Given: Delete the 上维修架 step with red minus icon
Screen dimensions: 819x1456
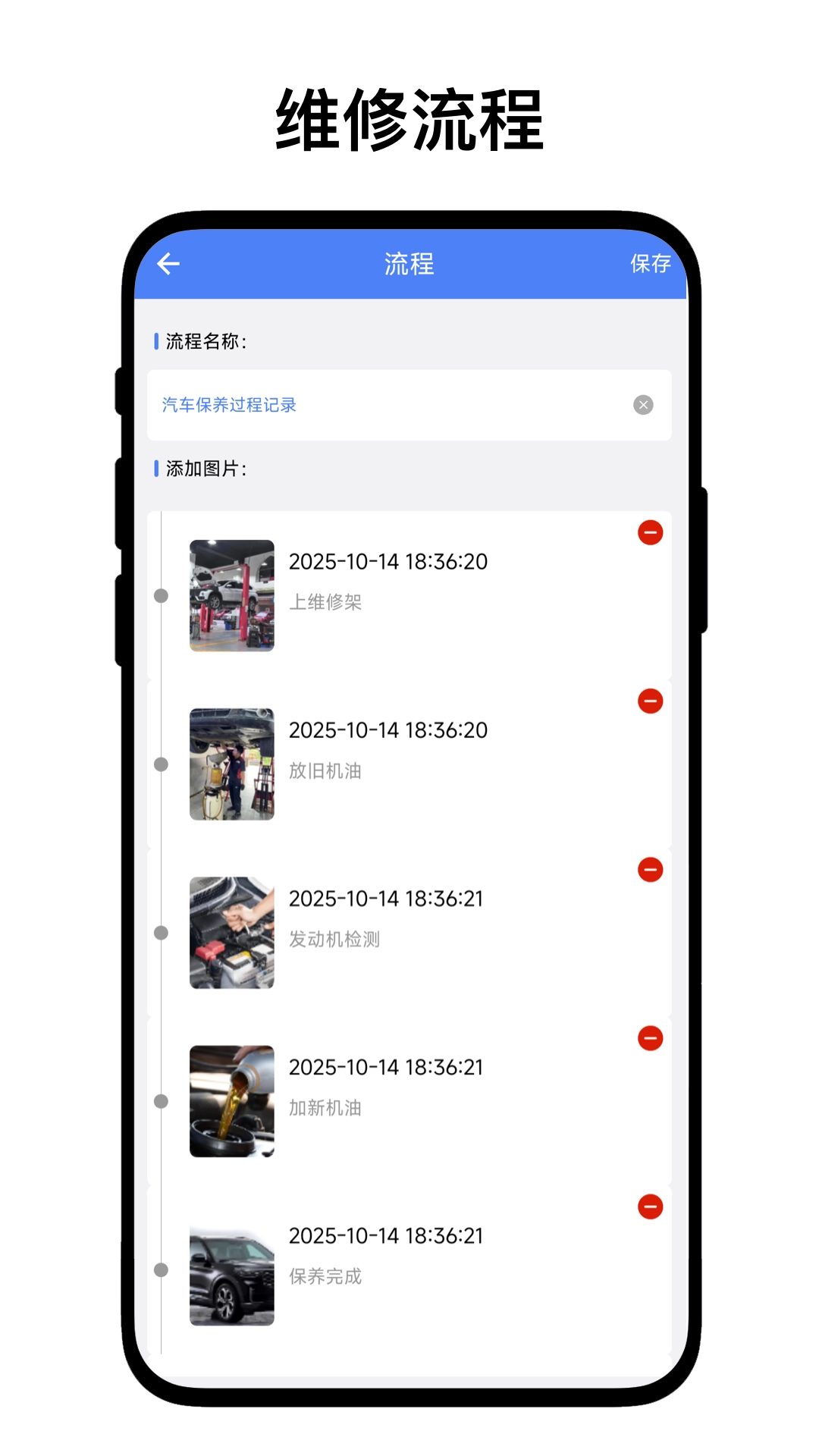Looking at the screenshot, I should [649, 532].
